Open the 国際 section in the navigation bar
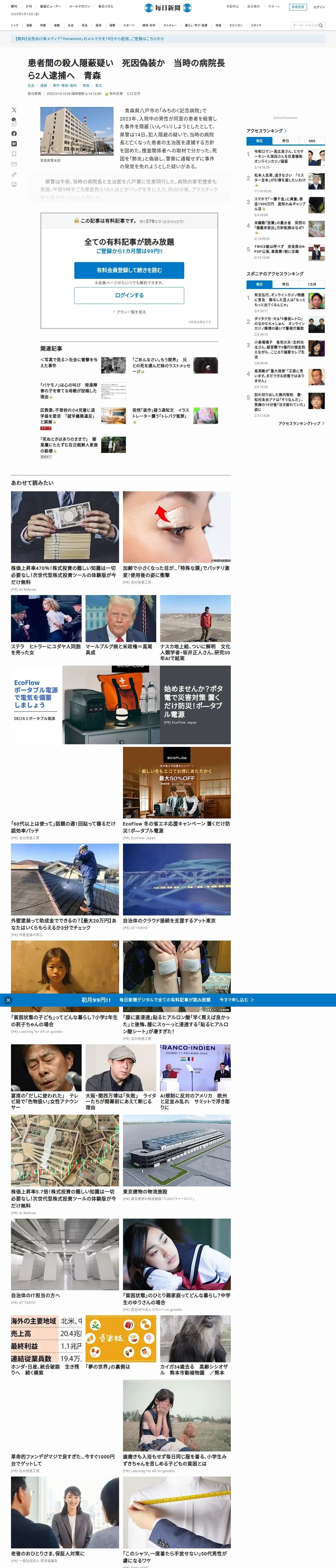The width and height of the screenshot is (336, 1568). click(112, 26)
